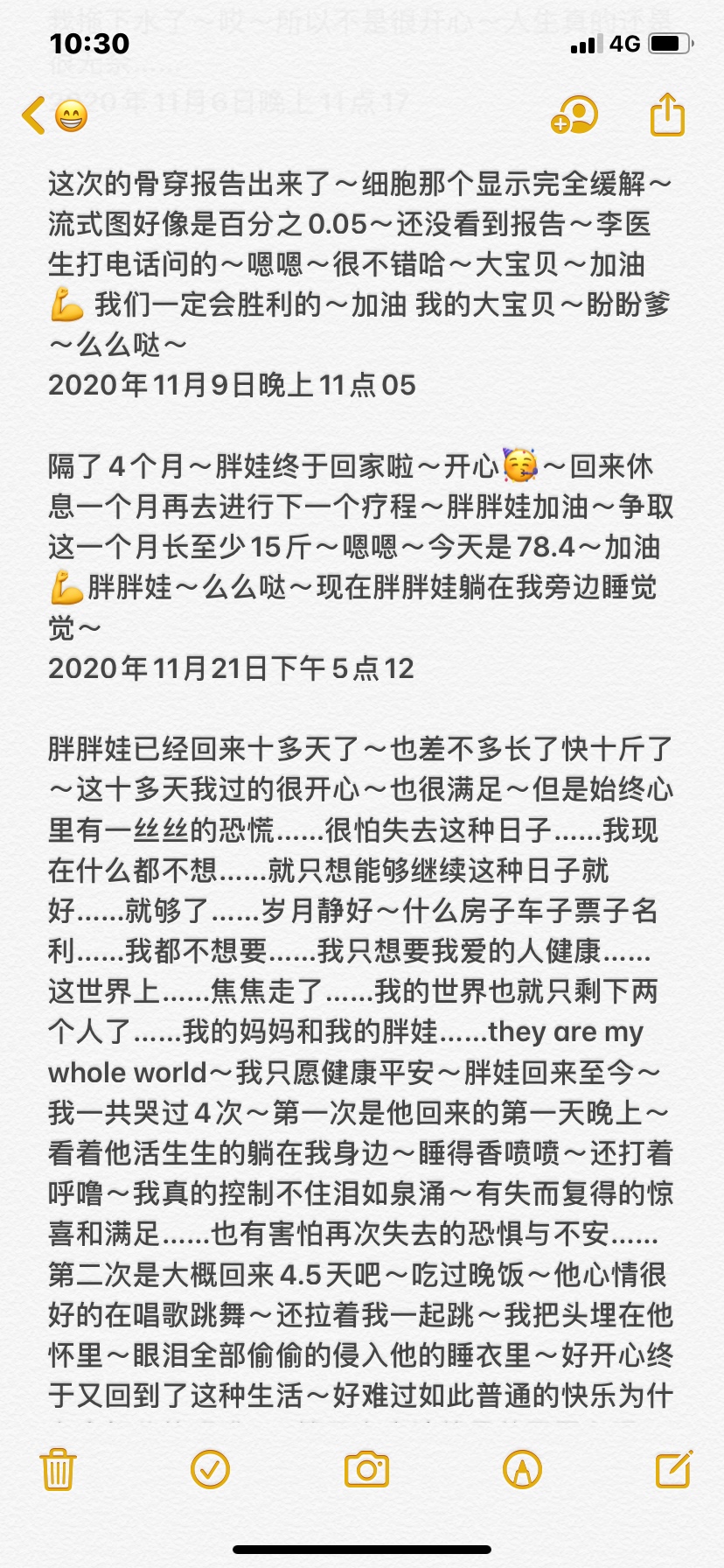Open the add people collaboration icon

click(x=574, y=115)
